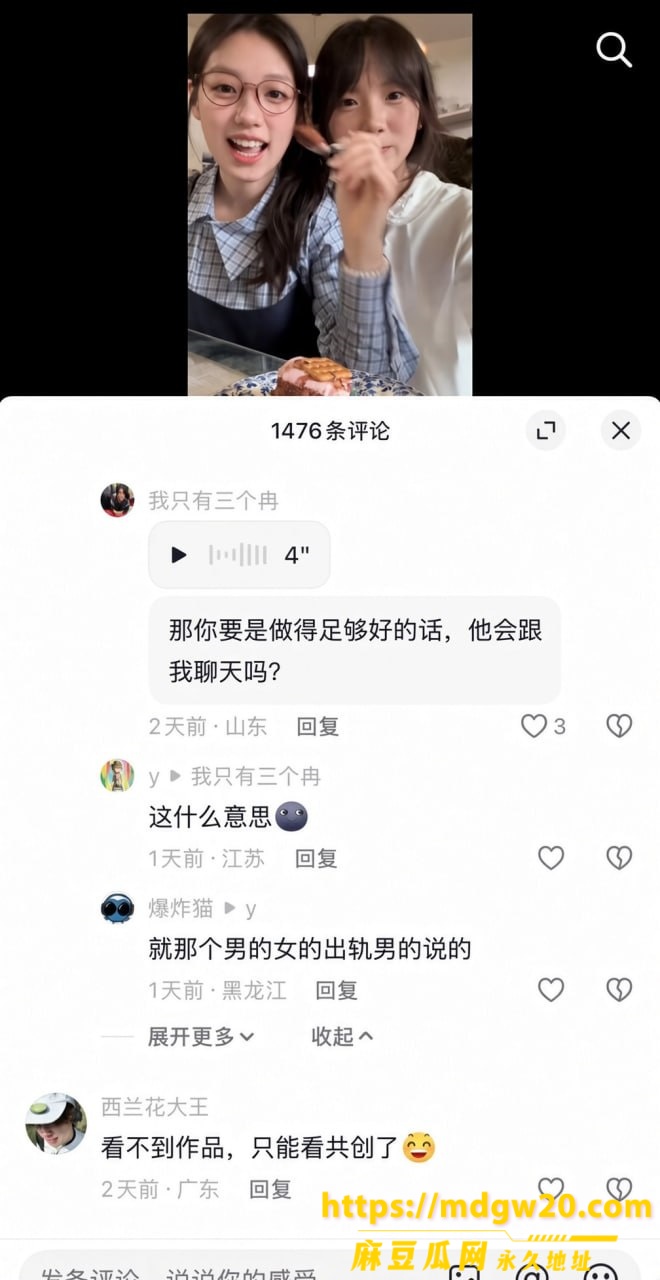Reply to y's comment from 江苏
Image resolution: width=660 pixels, height=1280 pixels.
point(316,858)
